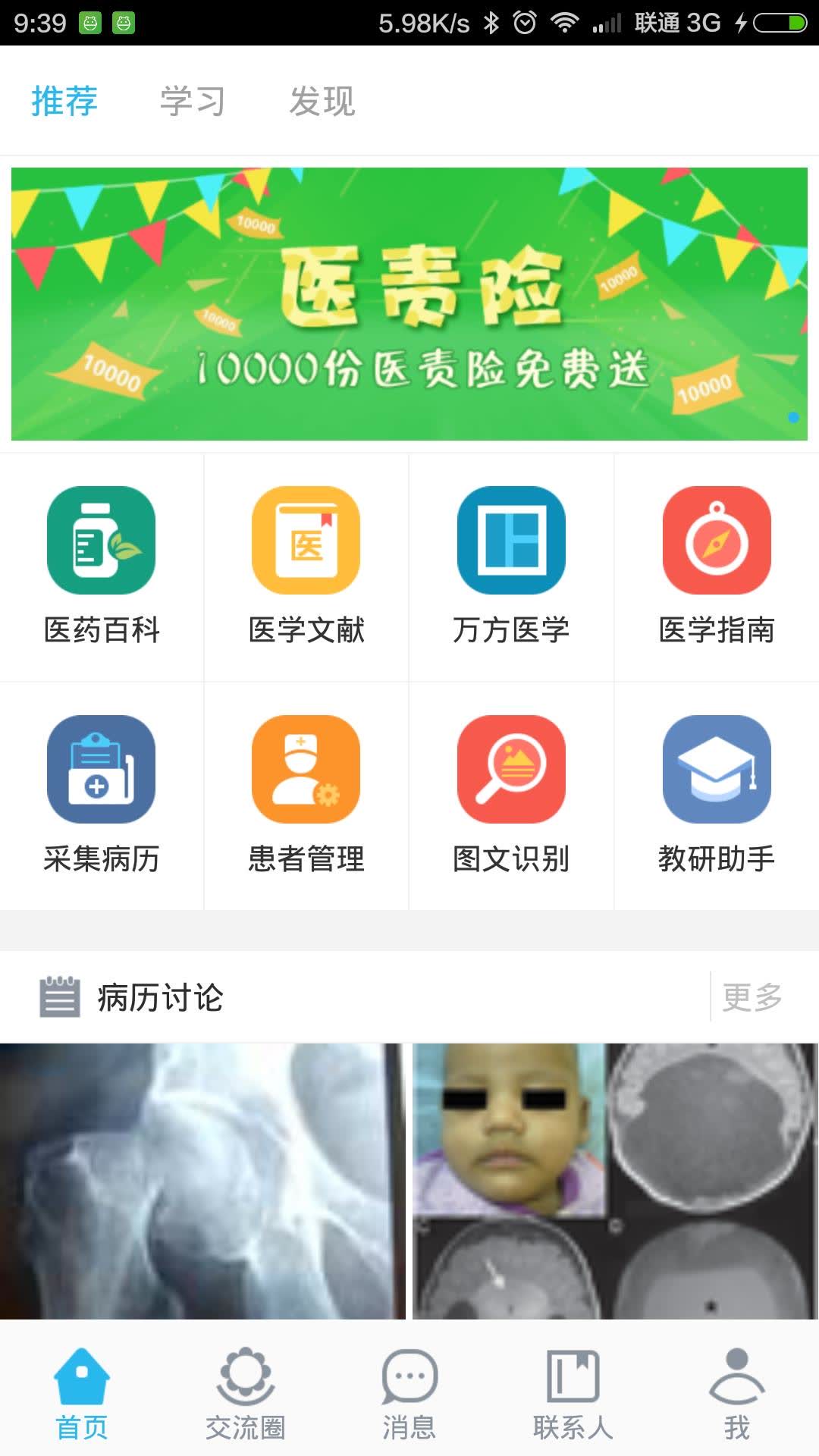This screenshot has height=1456, width=819.
Task: Launch 万方医学
Action: pos(511,566)
